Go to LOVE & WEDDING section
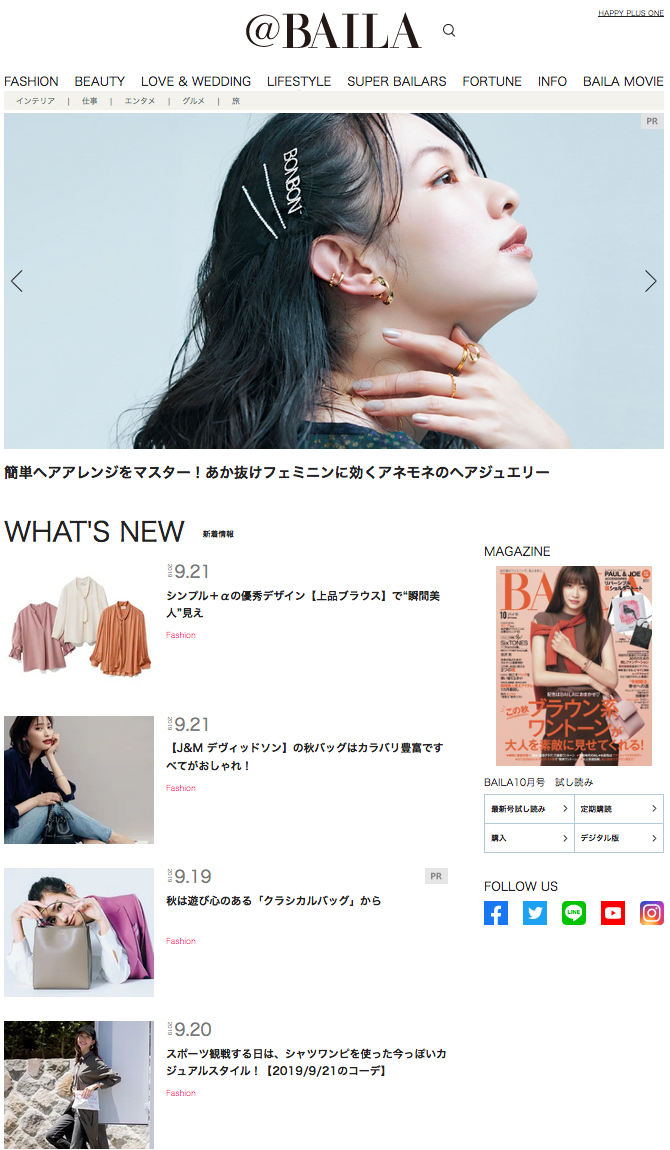This screenshot has height=1150, width=670. 196,81
